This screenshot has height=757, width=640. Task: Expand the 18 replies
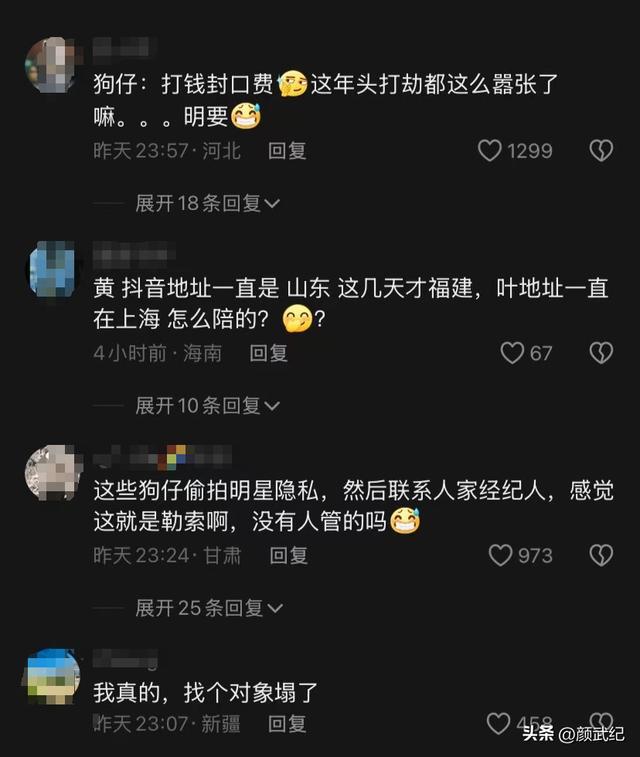click(208, 203)
